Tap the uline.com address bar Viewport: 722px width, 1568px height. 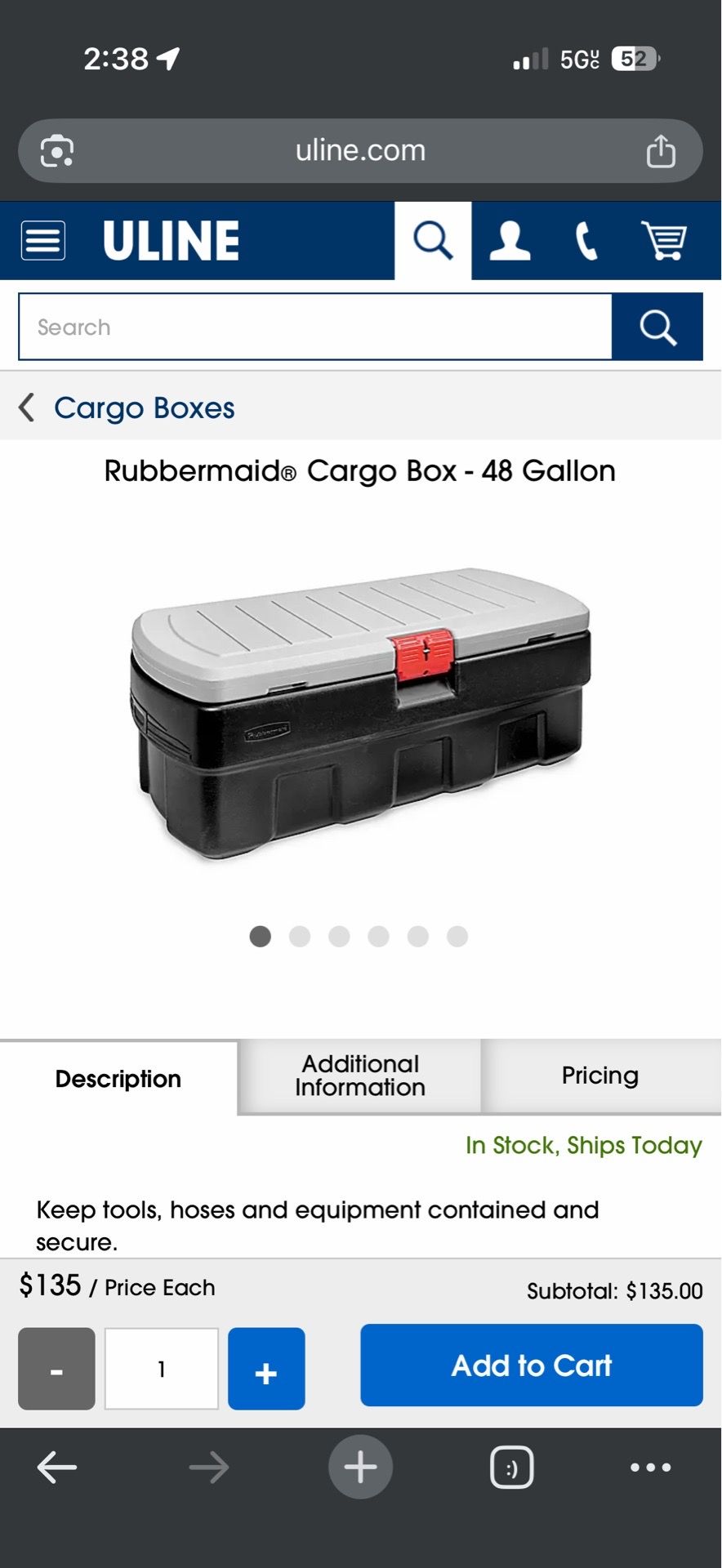point(360,151)
